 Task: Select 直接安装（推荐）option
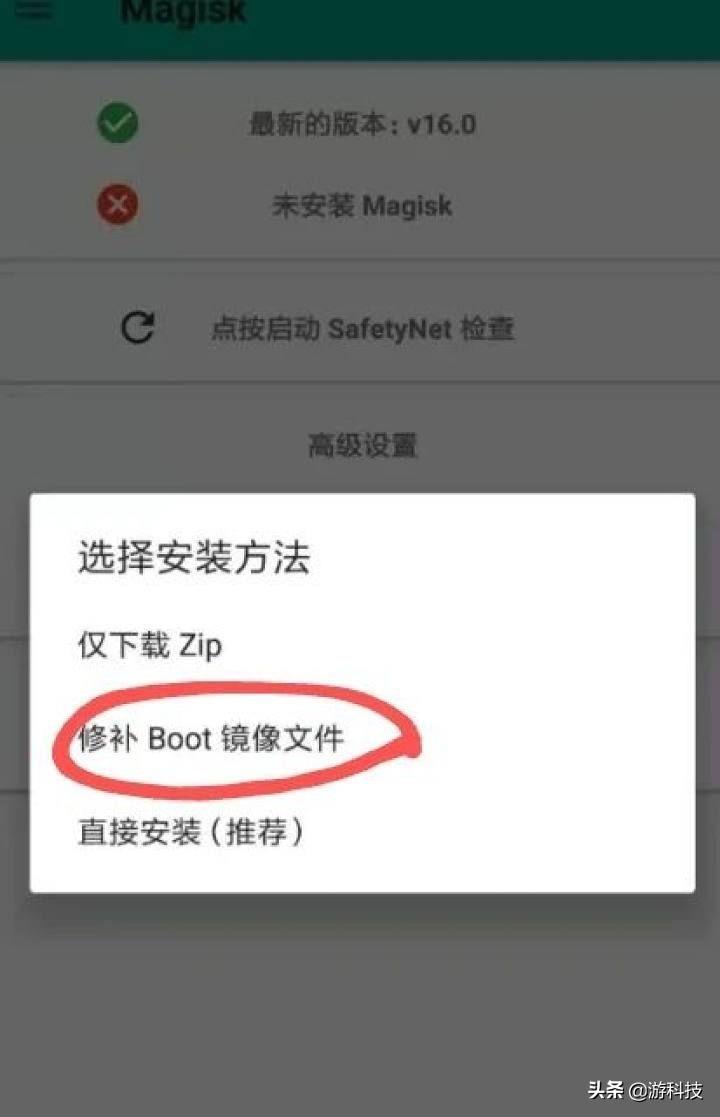pos(190,832)
